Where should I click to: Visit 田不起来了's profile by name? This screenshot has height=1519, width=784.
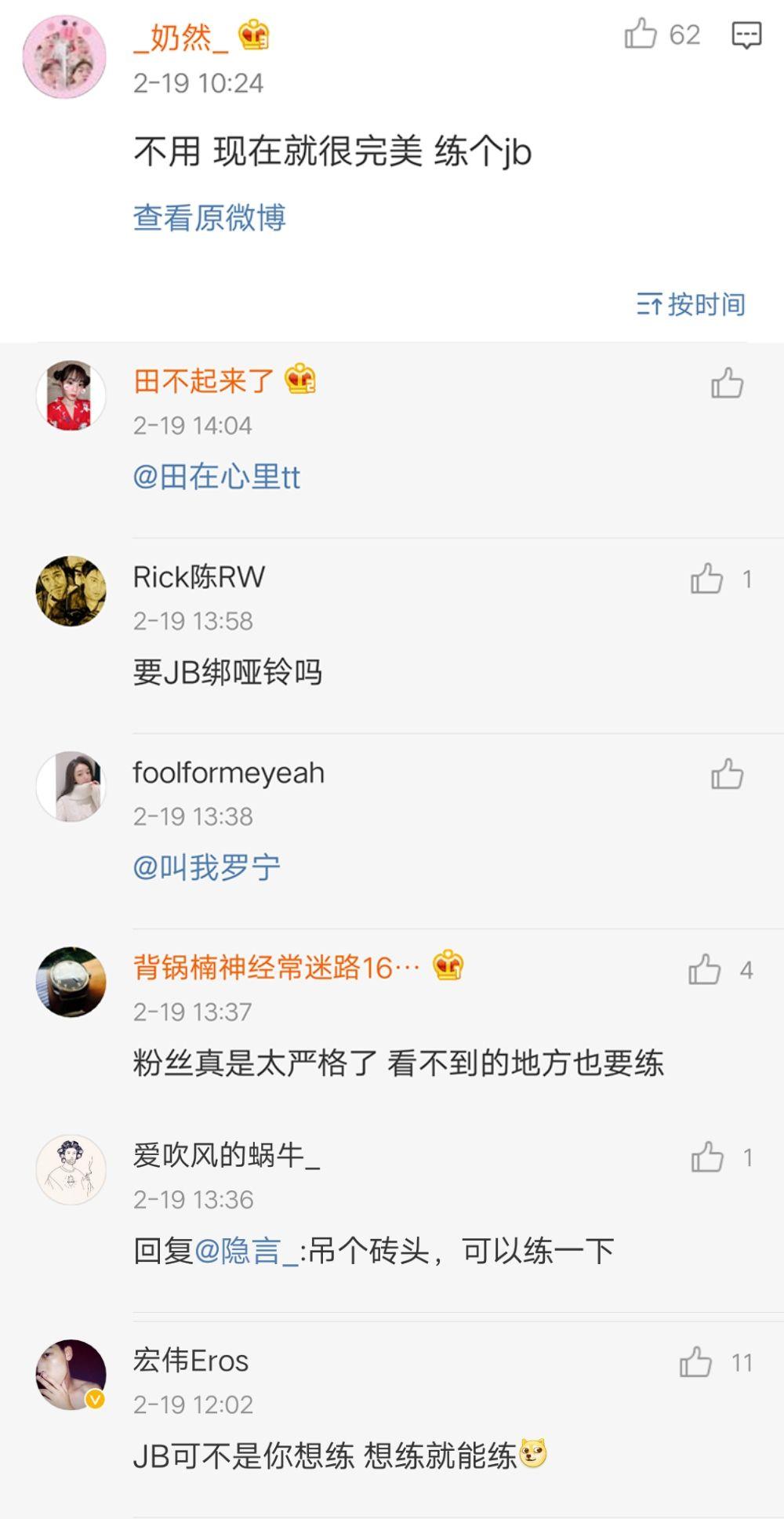(204, 381)
